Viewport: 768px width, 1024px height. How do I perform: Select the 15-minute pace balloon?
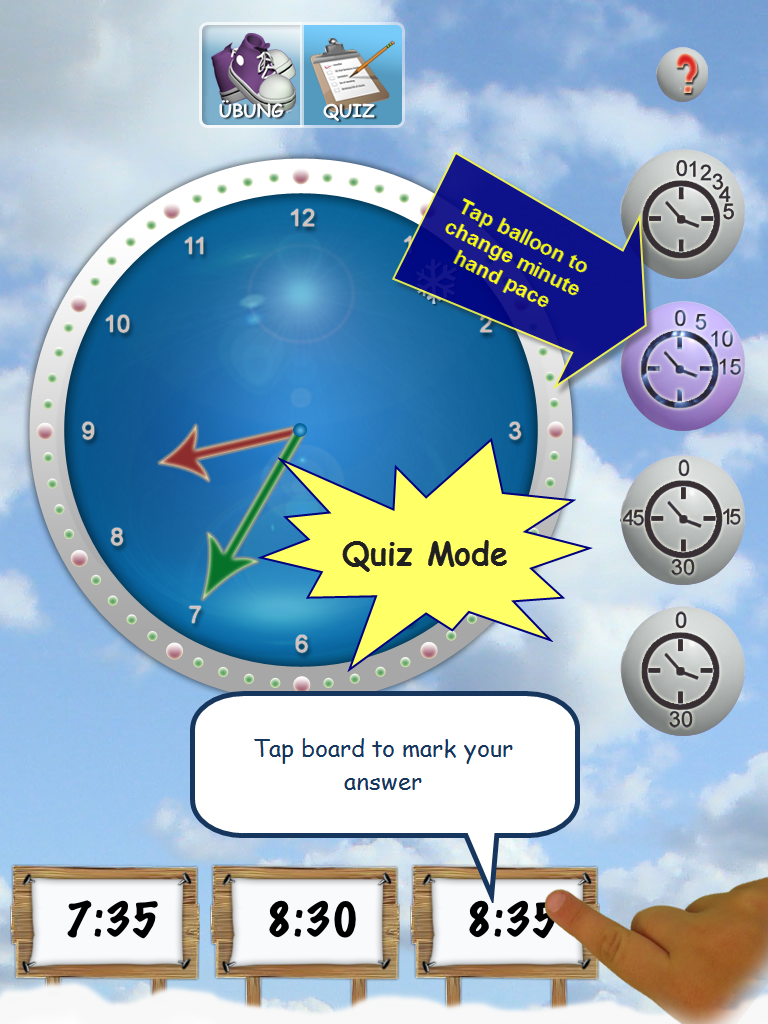pos(682,517)
